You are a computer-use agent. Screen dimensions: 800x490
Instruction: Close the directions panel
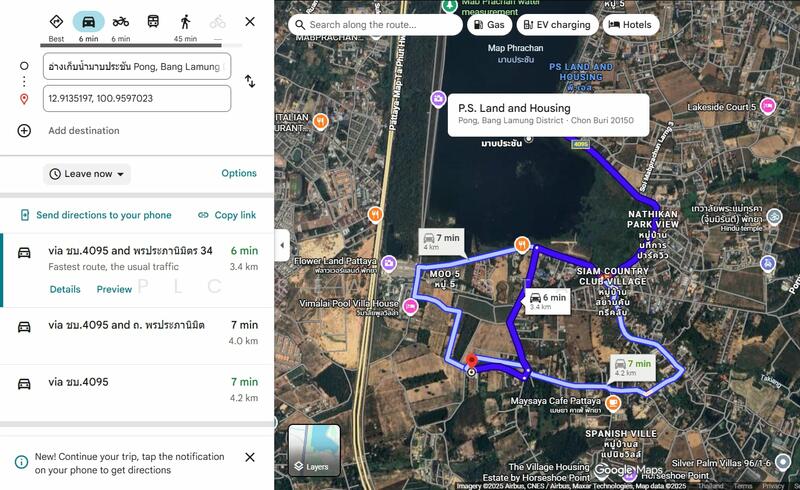tap(250, 21)
